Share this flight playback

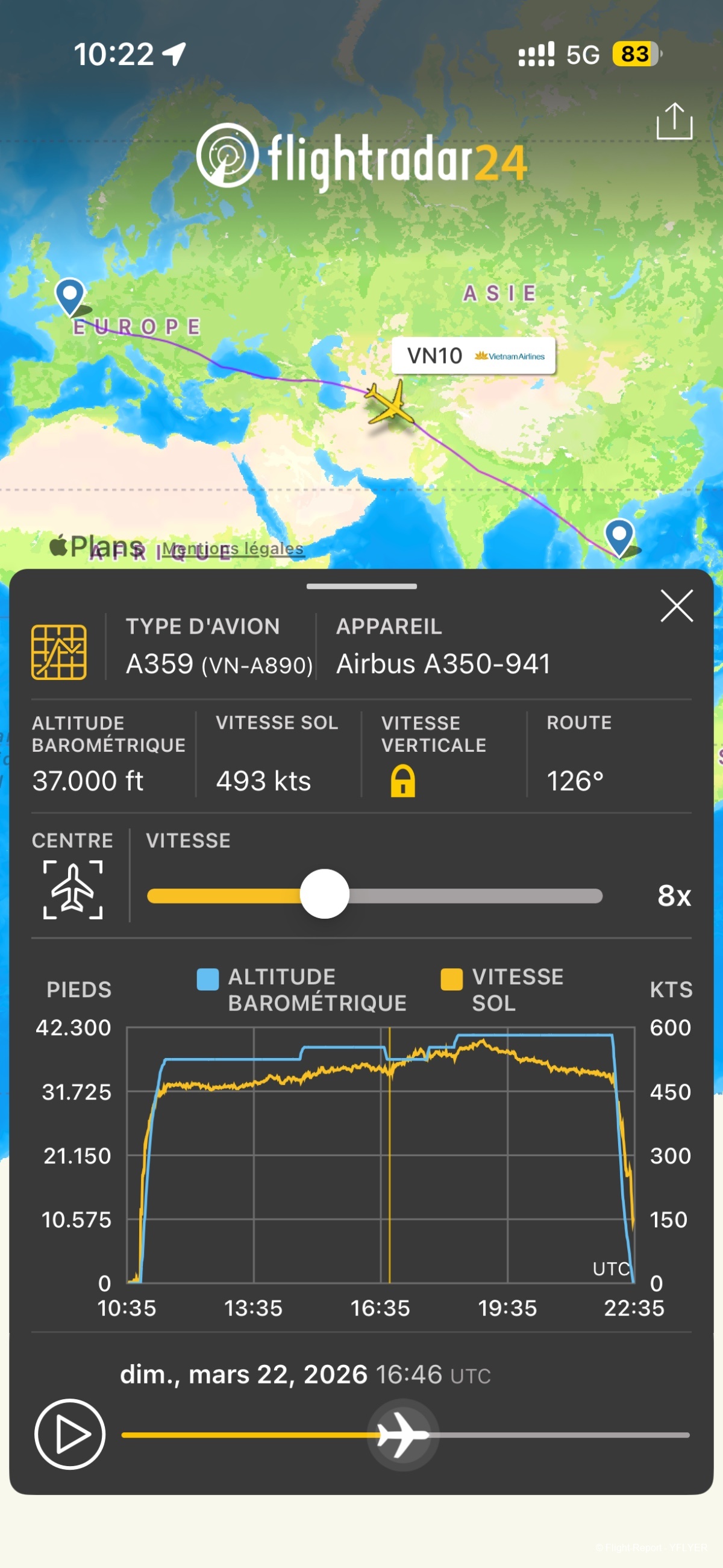tap(674, 121)
